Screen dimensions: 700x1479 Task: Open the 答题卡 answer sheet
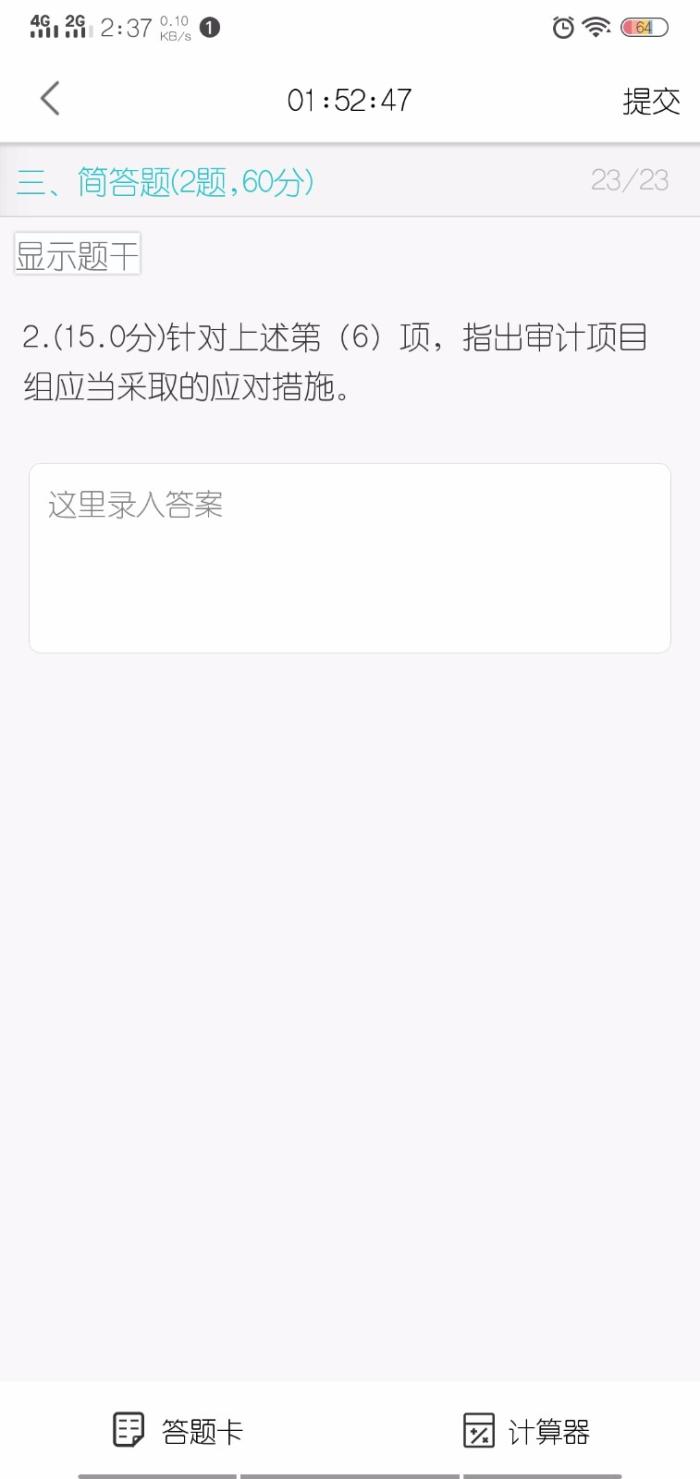(x=178, y=1431)
